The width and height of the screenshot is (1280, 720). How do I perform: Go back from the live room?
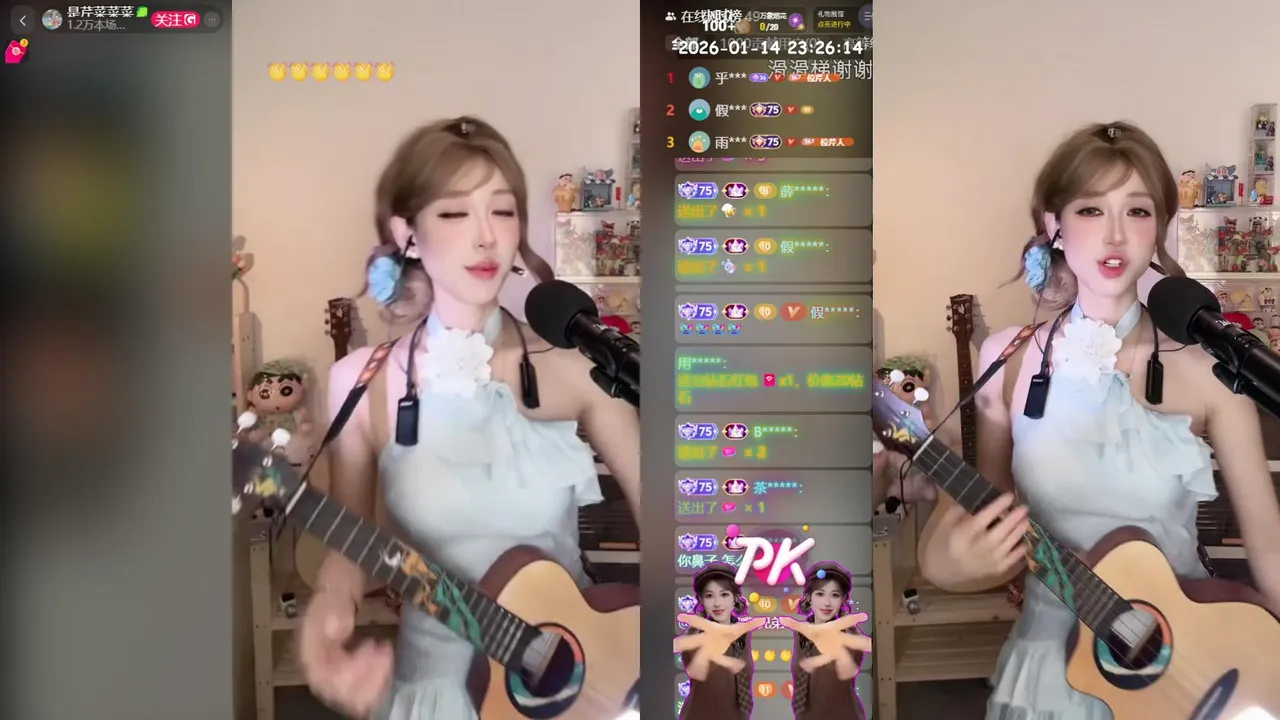tap(23, 20)
